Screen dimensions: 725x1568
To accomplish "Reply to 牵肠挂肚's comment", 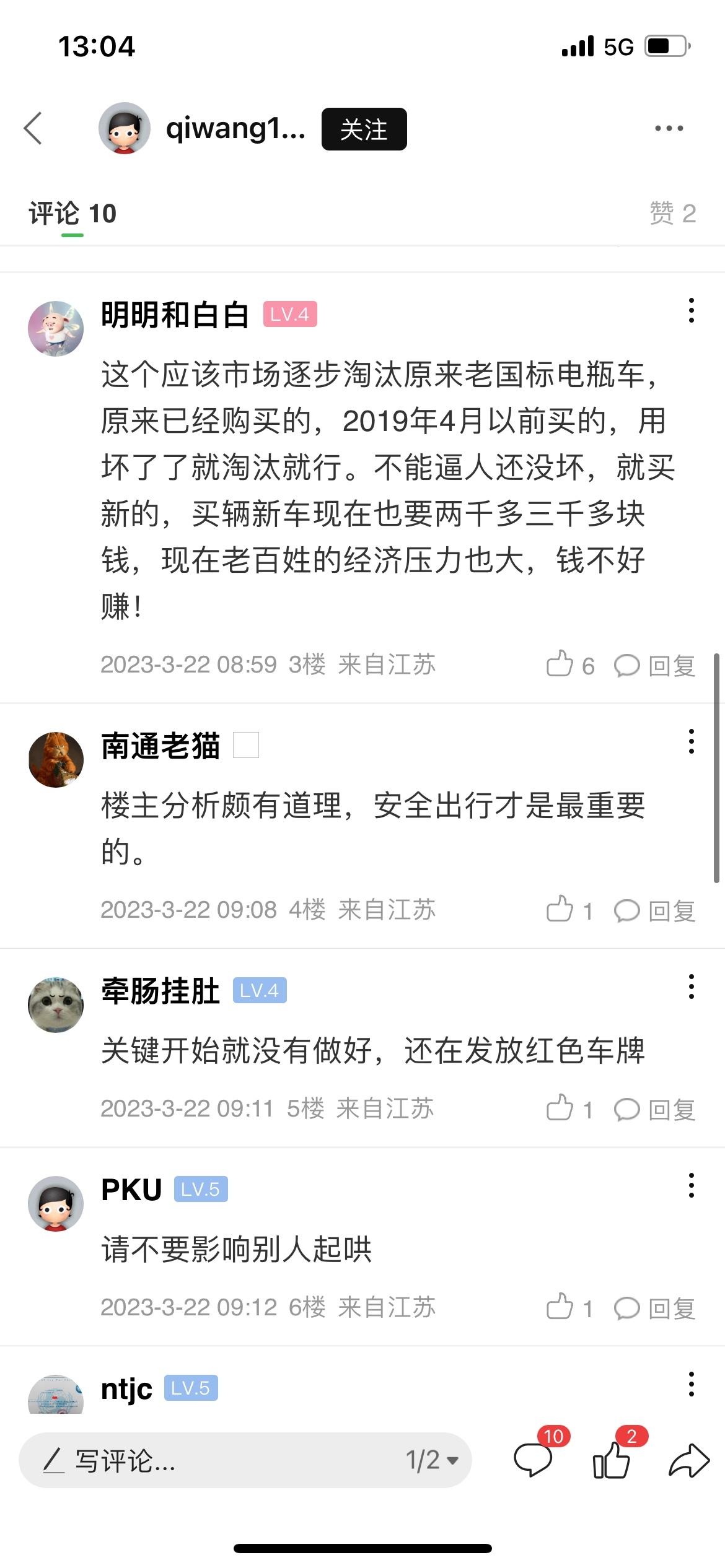I will tap(655, 1110).
